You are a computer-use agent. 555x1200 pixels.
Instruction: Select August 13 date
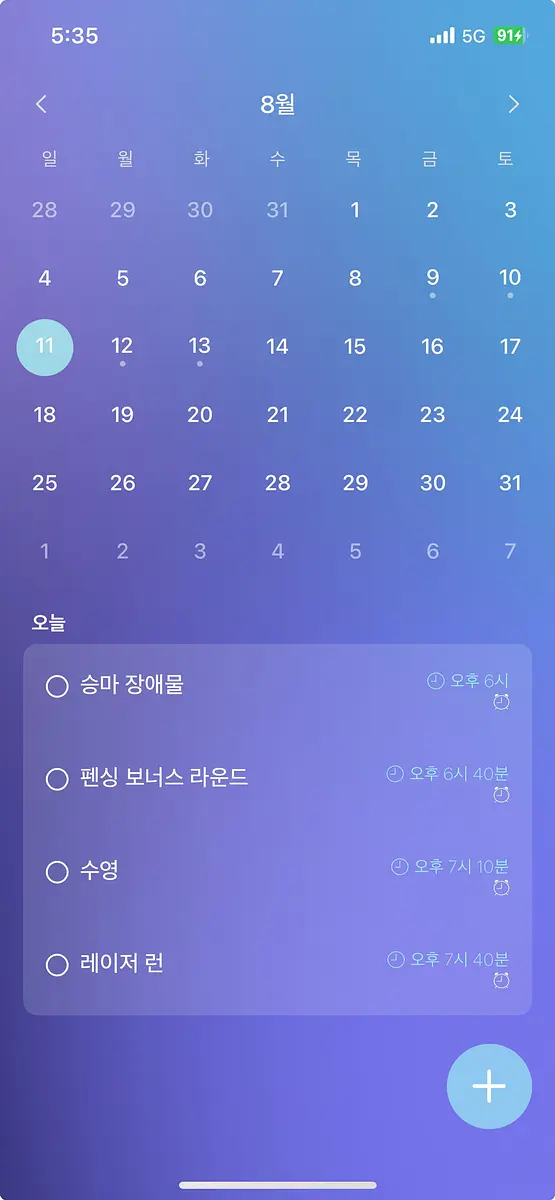click(x=200, y=347)
